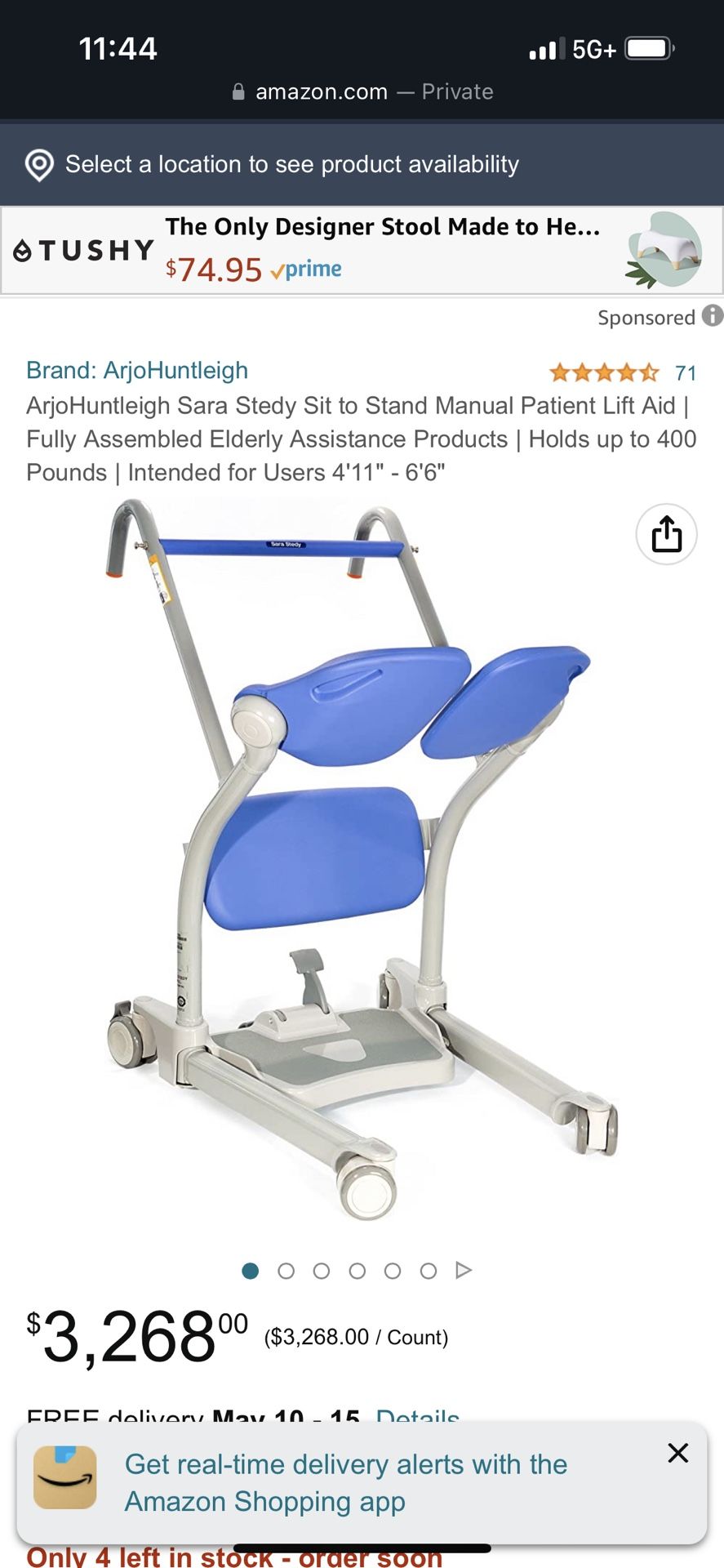Tap the amazon.com address bar
This screenshot has width=724, height=1568.
point(362,91)
